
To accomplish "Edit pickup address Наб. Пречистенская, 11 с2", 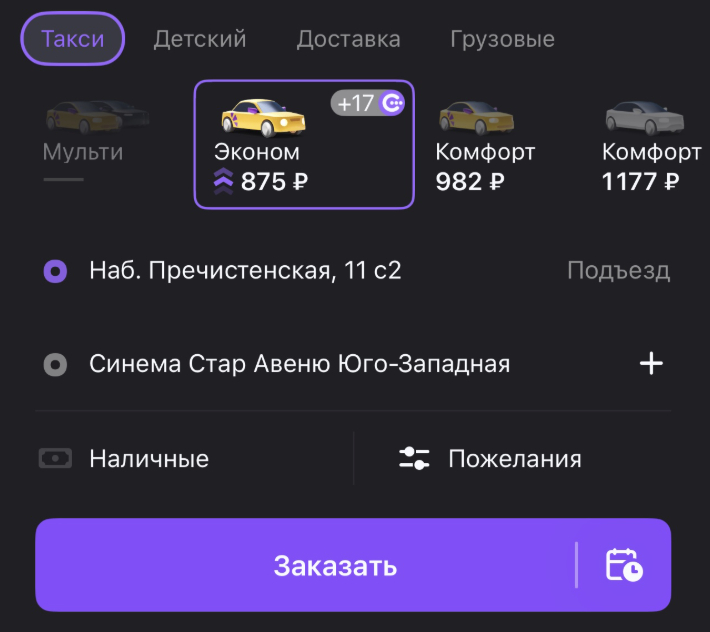I will click(x=245, y=271).
